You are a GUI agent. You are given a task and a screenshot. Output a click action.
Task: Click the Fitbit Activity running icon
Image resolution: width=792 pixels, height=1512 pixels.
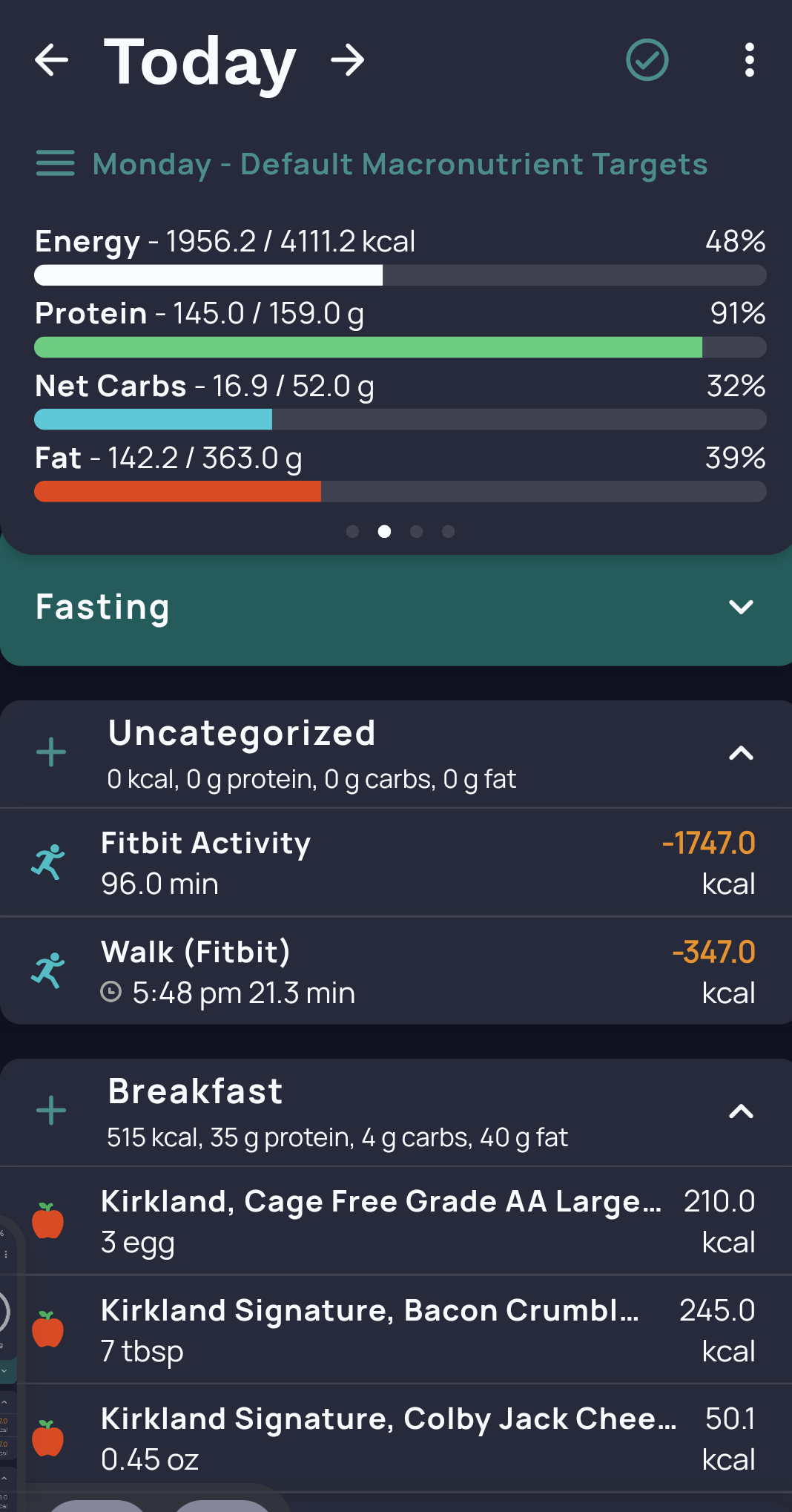coord(47,861)
